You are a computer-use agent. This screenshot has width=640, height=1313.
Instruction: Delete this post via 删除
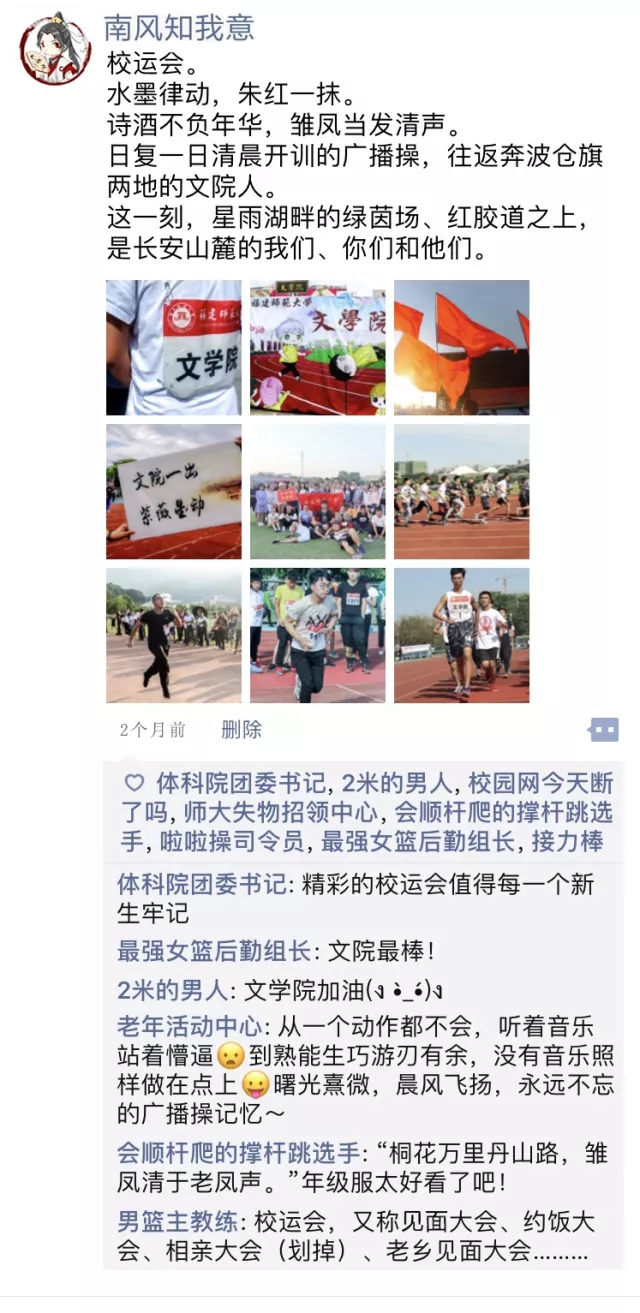(x=241, y=730)
